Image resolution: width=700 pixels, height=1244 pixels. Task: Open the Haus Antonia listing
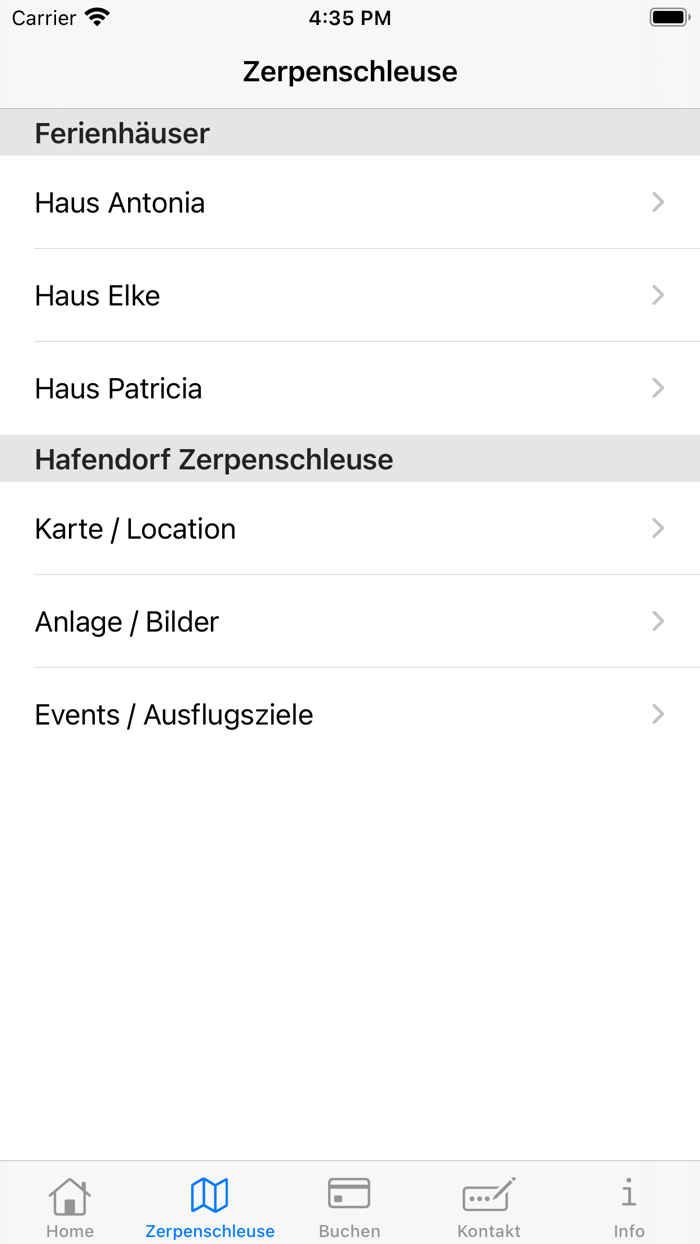tap(350, 203)
